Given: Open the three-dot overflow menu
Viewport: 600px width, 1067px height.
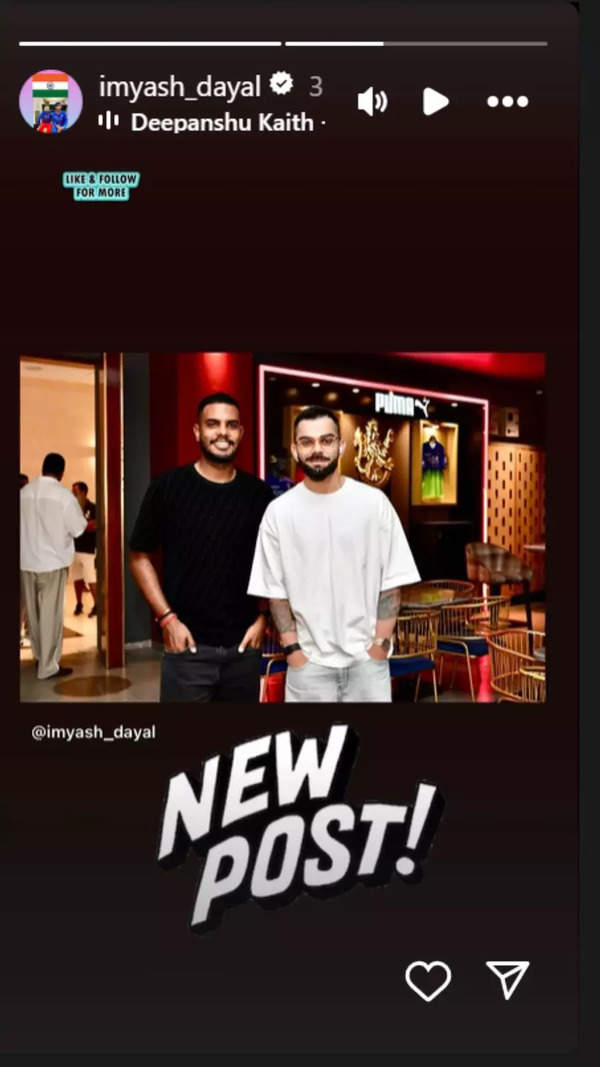Looking at the screenshot, I should (507, 101).
